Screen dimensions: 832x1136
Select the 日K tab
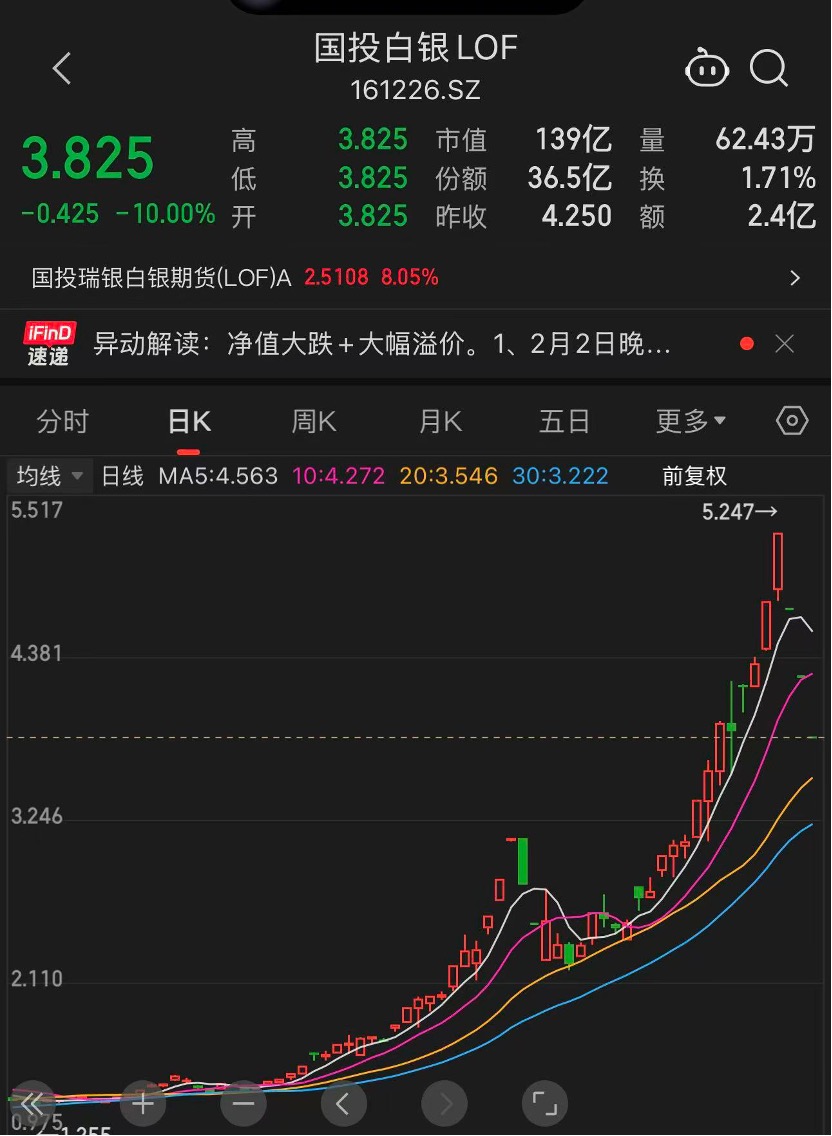click(x=189, y=422)
